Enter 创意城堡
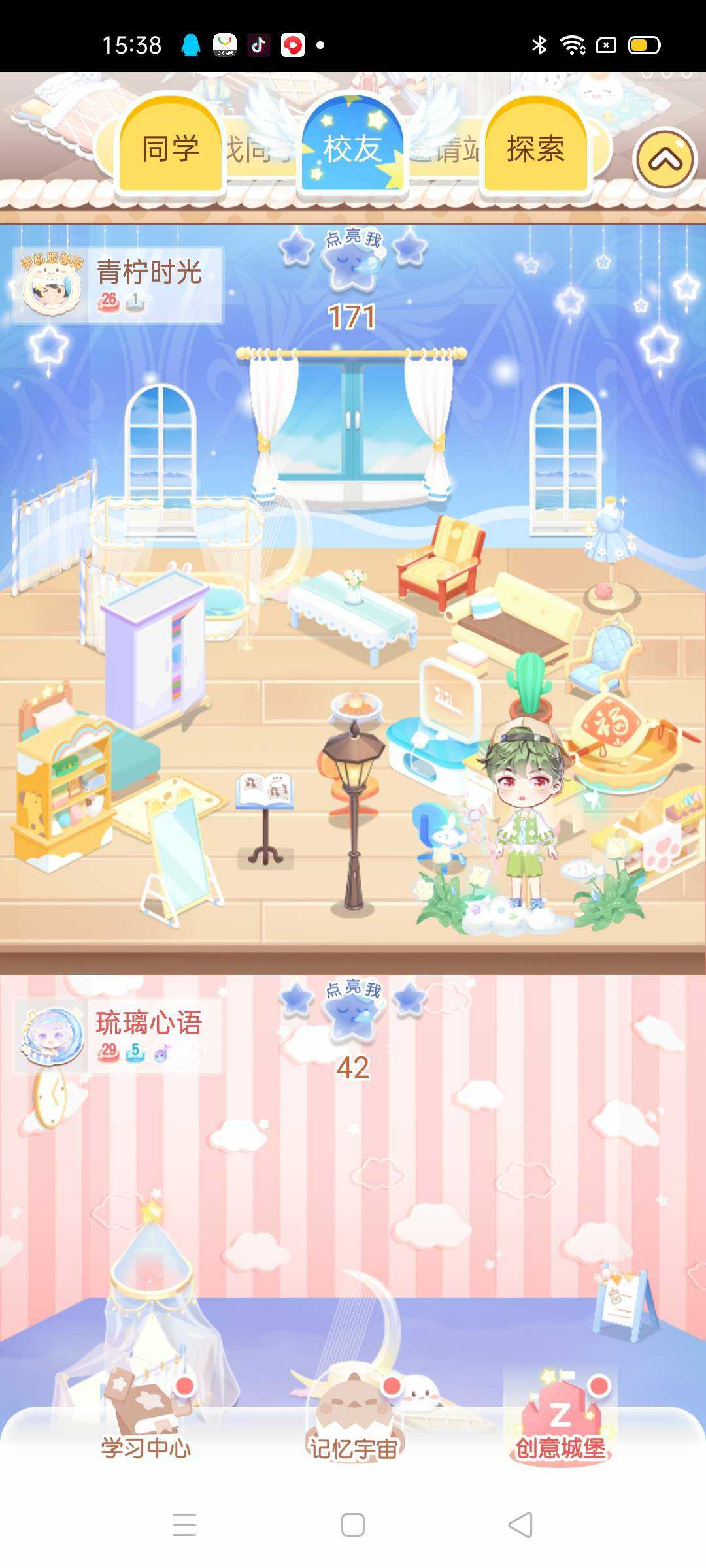This screenshot has height=1568, width=706. [x=560, y=1424]
